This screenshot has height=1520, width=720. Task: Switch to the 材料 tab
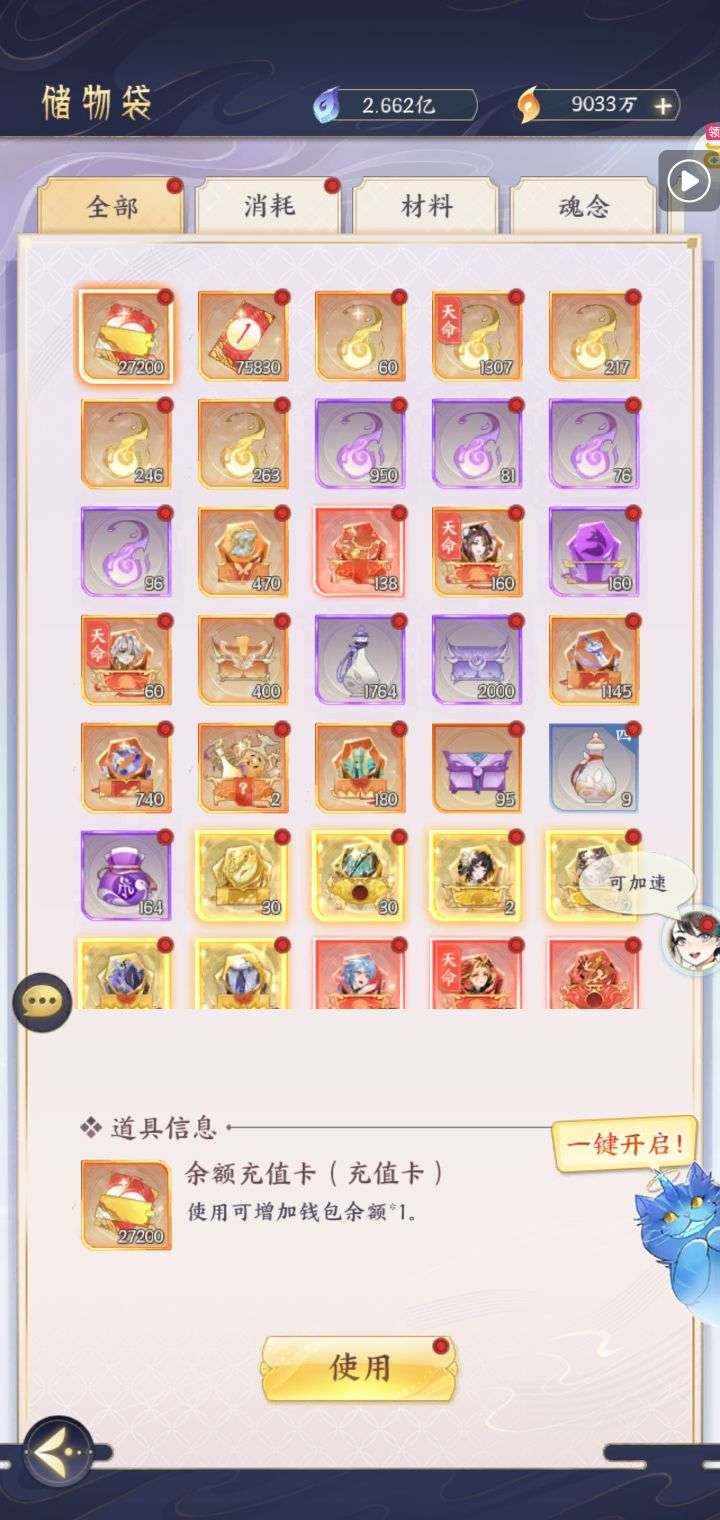coord(426,206)
